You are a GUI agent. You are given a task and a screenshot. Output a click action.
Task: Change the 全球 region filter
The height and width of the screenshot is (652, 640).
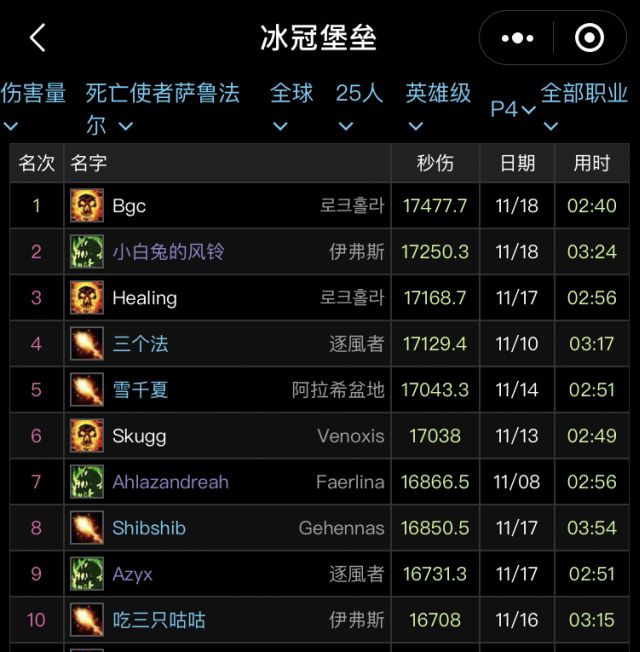coord(291,108)
